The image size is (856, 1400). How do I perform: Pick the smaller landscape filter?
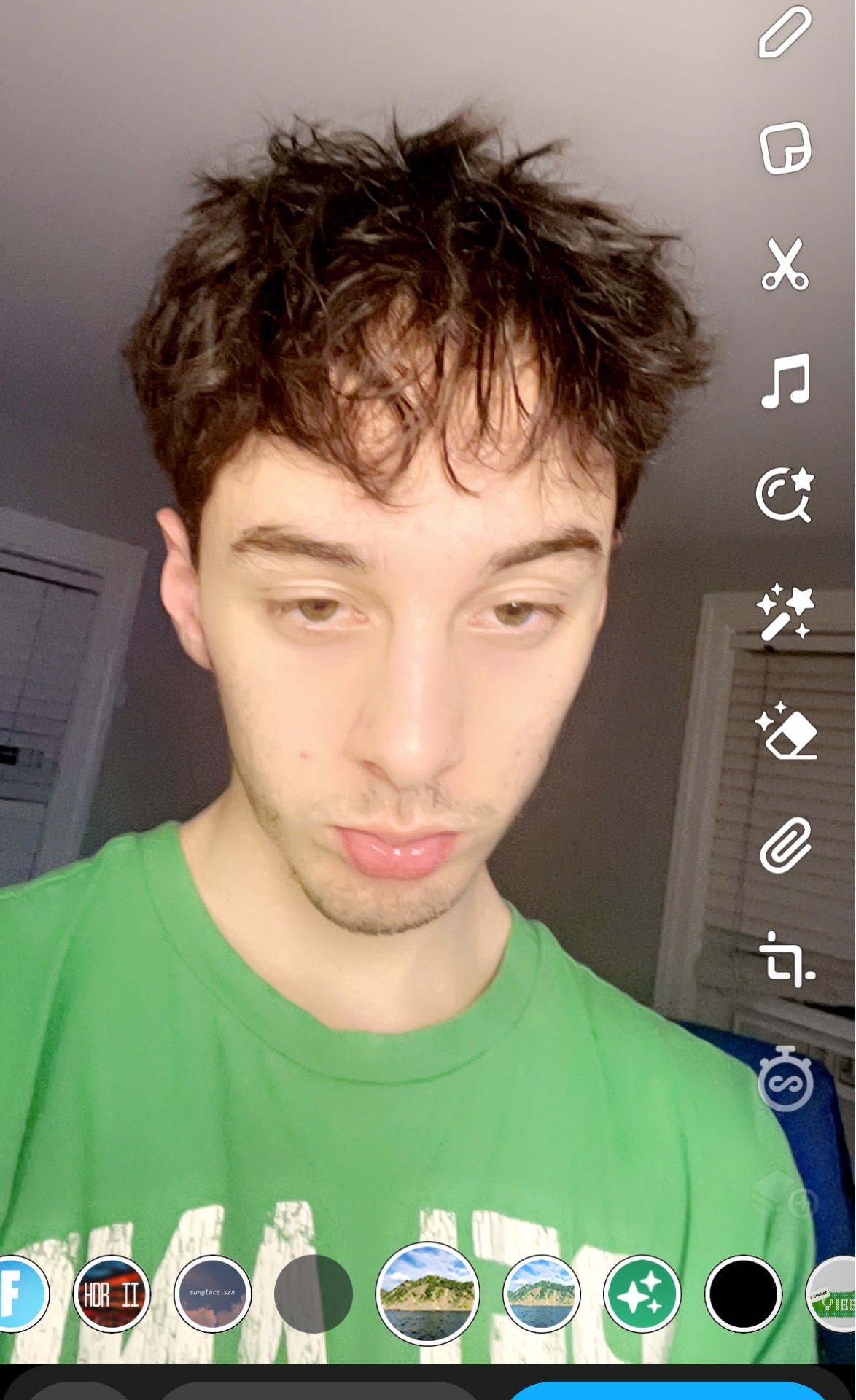pos(541,1294)
